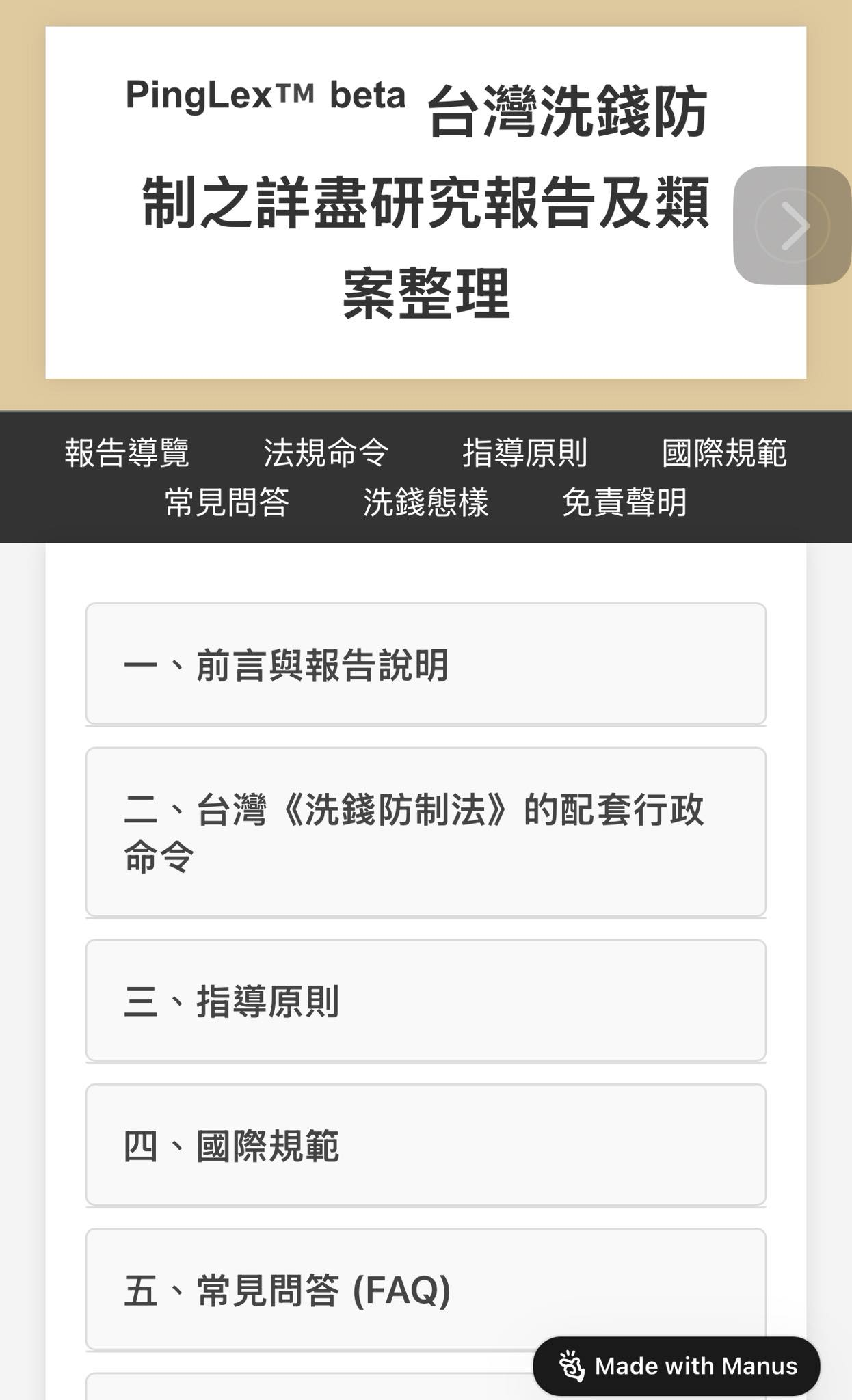
Task: View the 免責聲明 page
Action: (624, 502)
